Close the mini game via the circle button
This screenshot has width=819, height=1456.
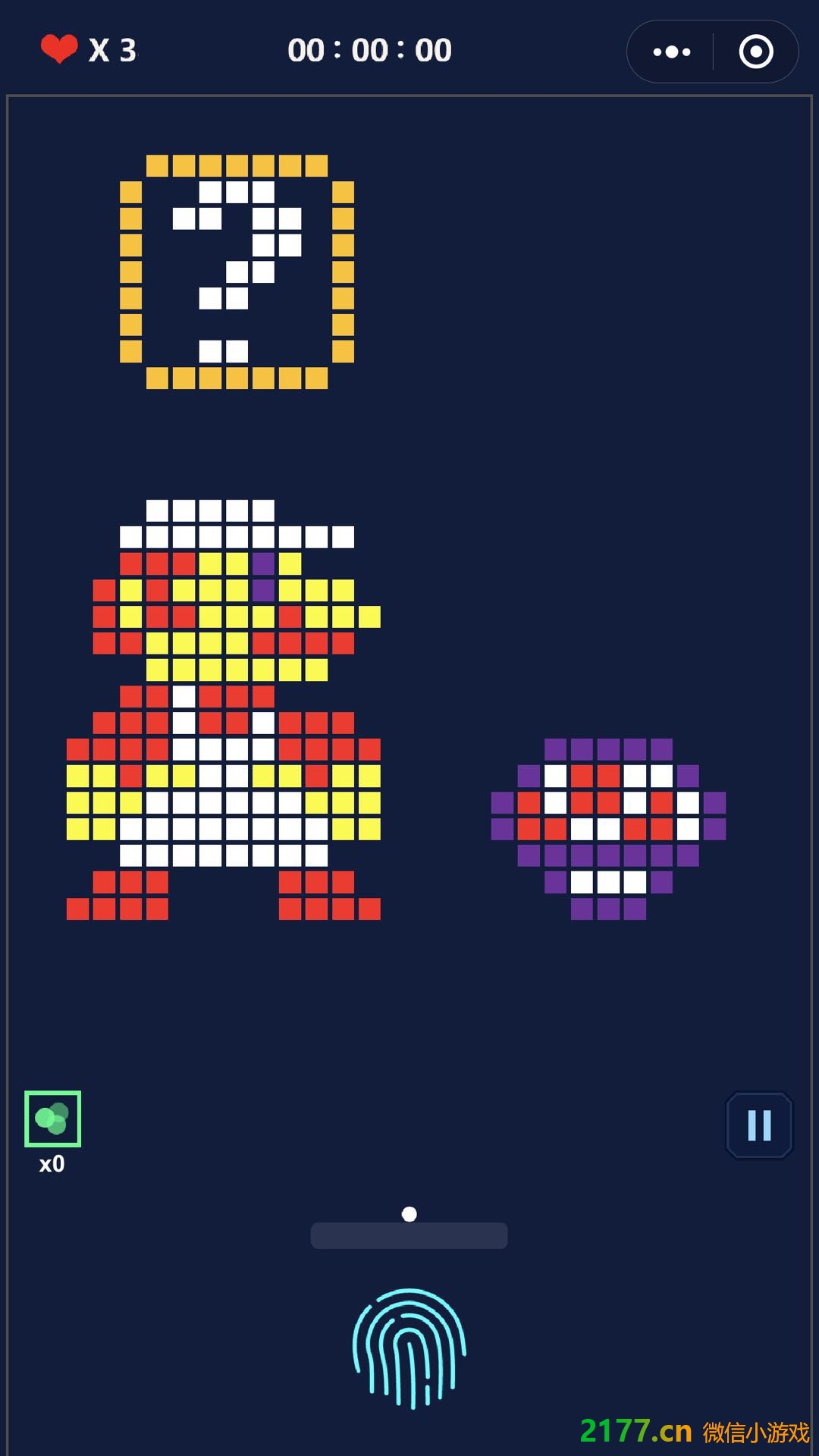pyautogui.click(x=755, y=52)
